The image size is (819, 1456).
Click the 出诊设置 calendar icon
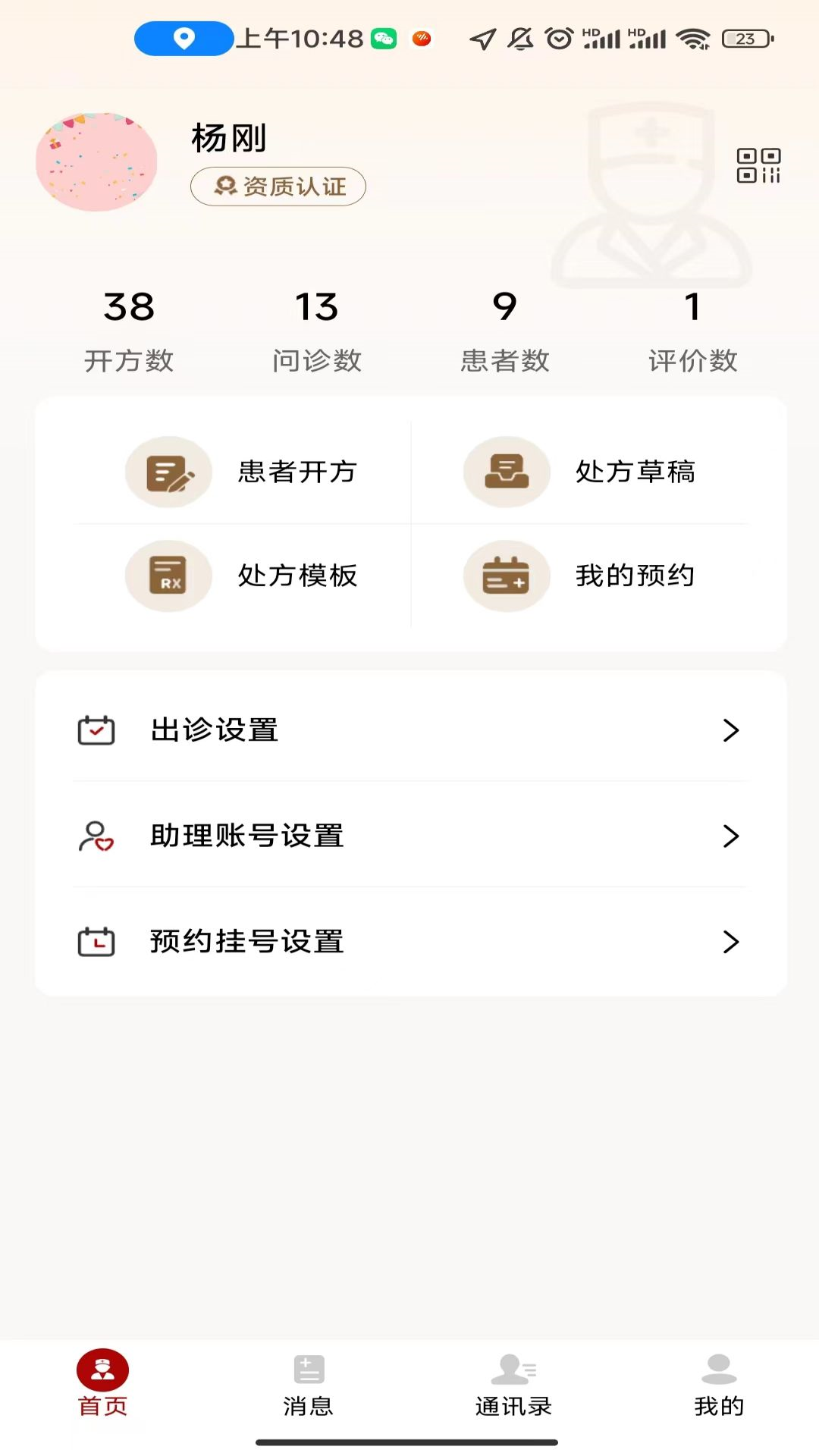point(96,730)
